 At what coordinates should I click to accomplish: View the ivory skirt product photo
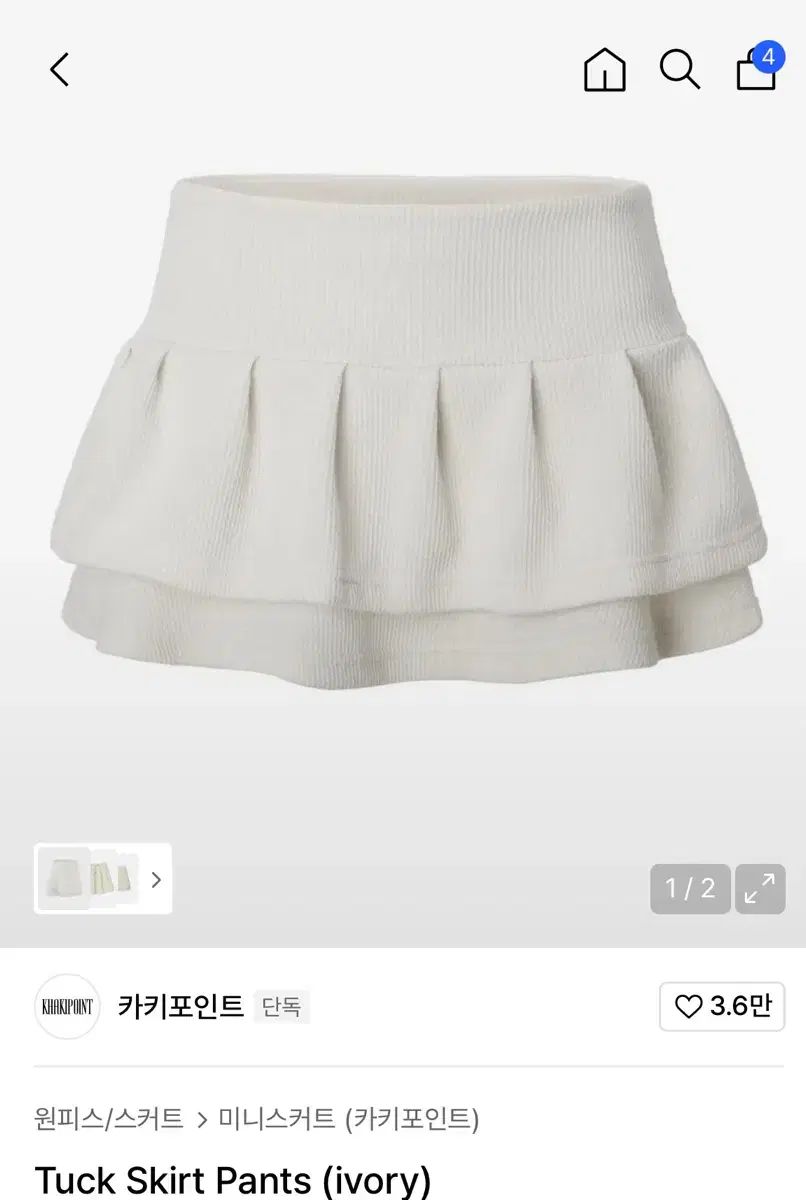[405, 430]
